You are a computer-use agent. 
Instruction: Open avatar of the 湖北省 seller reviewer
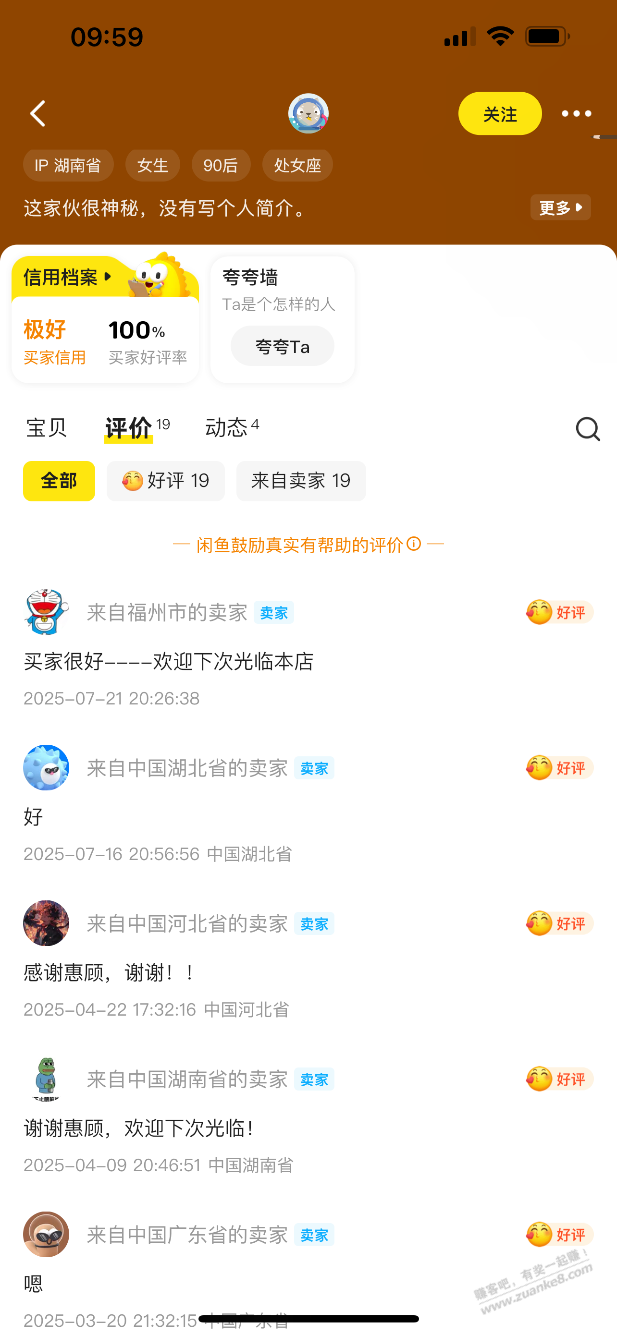click(46, 768)
